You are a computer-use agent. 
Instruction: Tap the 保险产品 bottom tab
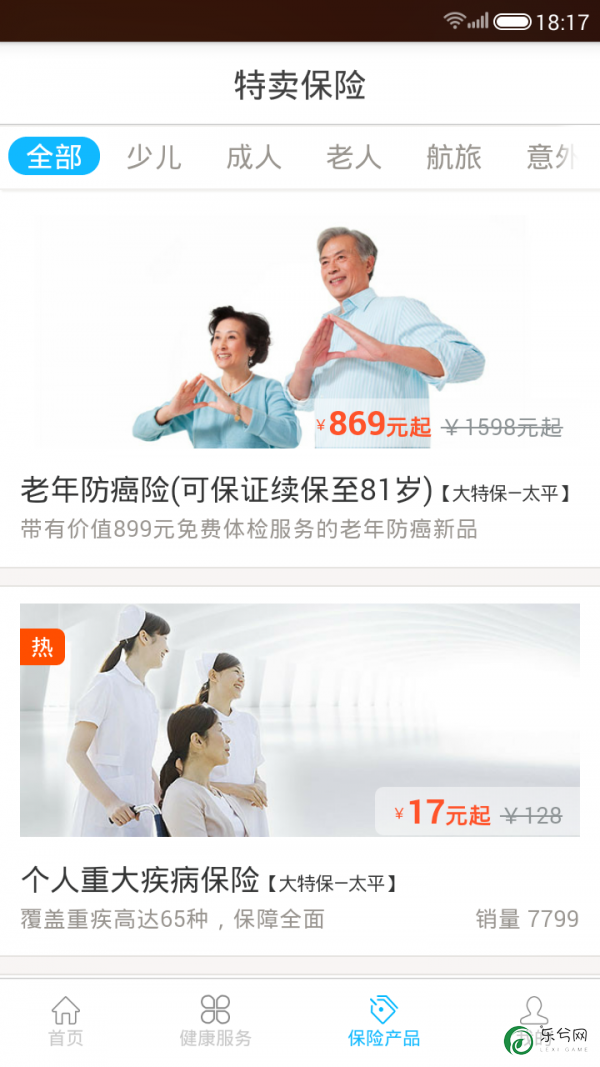pos(384,1022)
